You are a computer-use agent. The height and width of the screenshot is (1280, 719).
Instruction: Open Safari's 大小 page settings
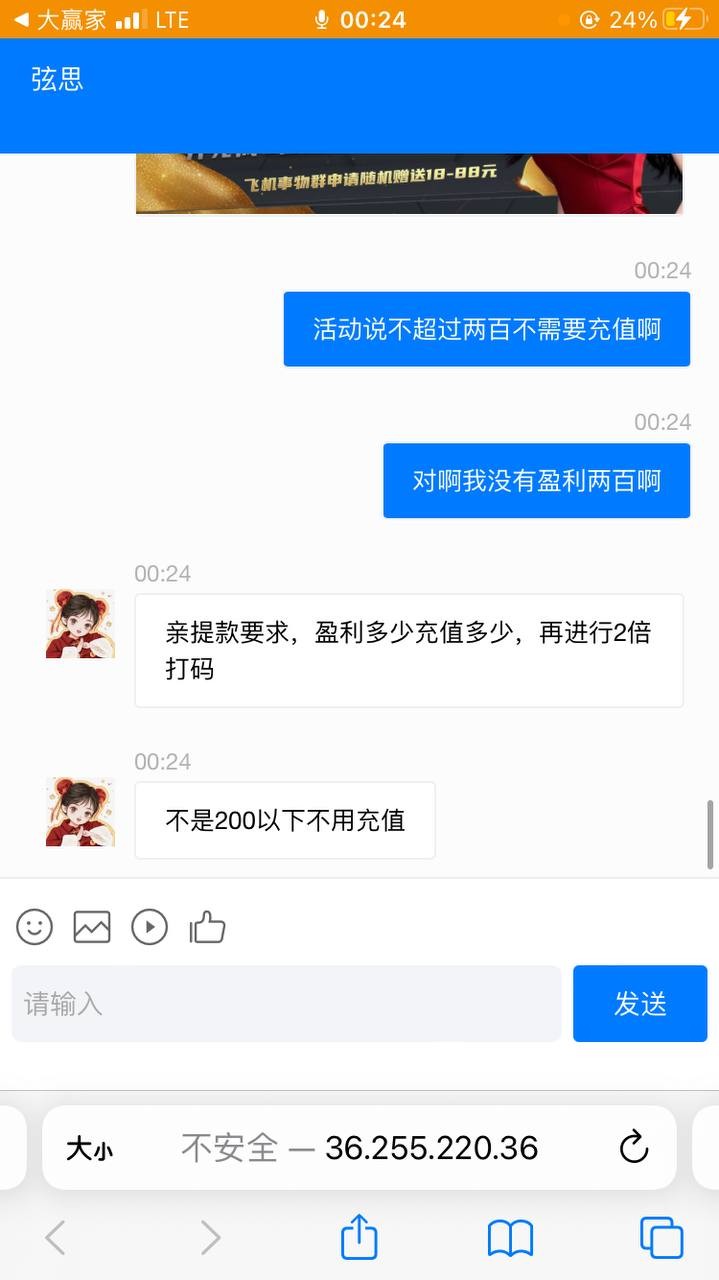tap(90, 1148)
